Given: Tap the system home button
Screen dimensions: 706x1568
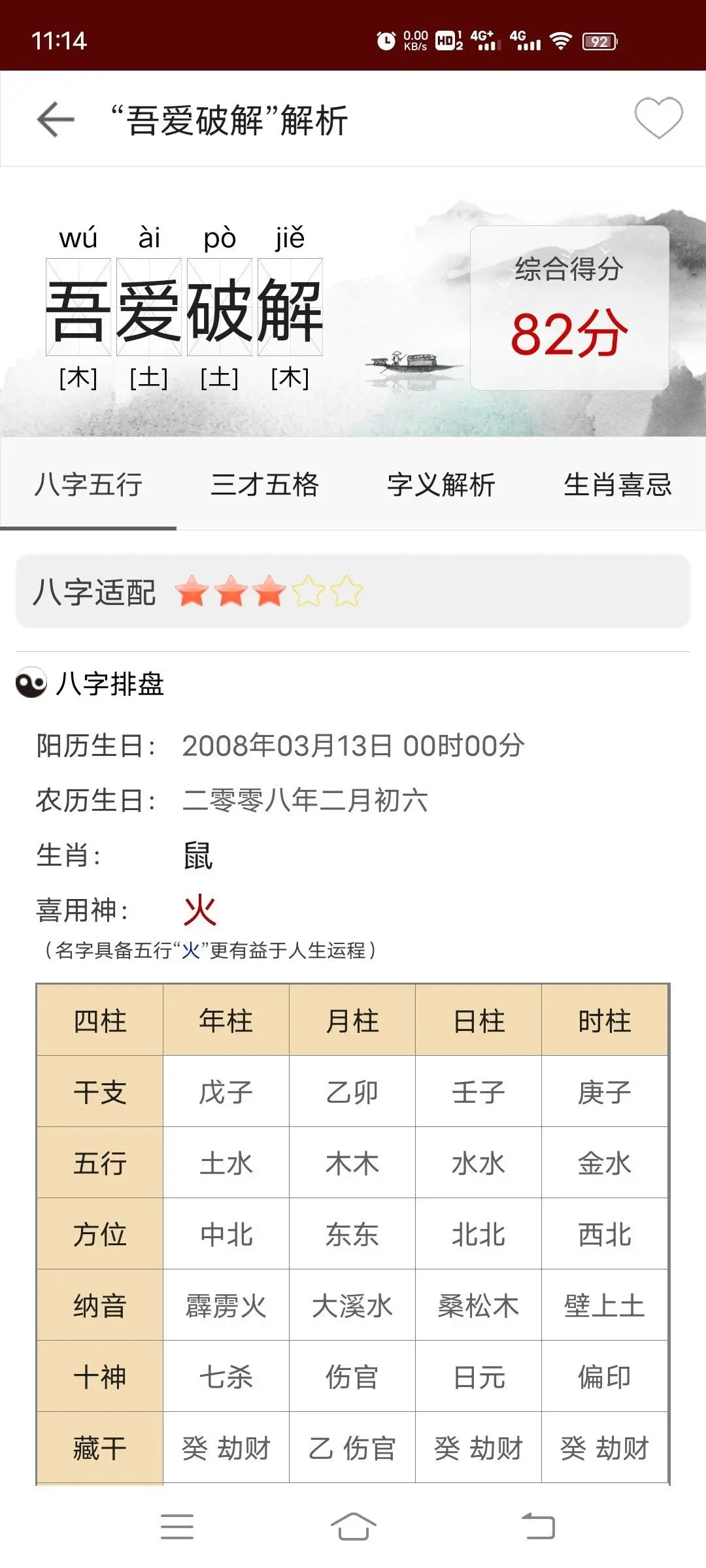Looking at the screenshot, I should coord(353,1526).
